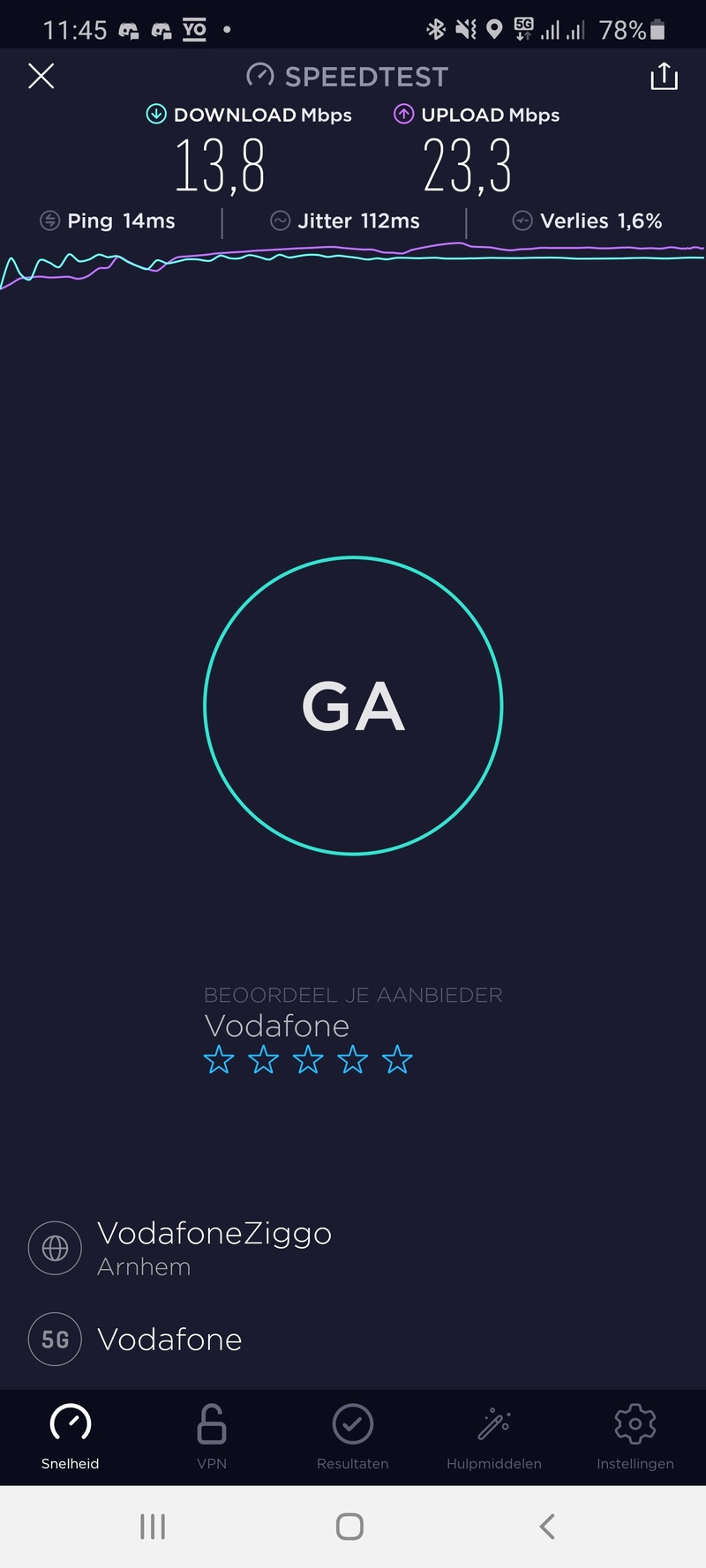Select the Snelheid tab
The height and width of the screenshot is (1568, 706).
click(71, 1436)
